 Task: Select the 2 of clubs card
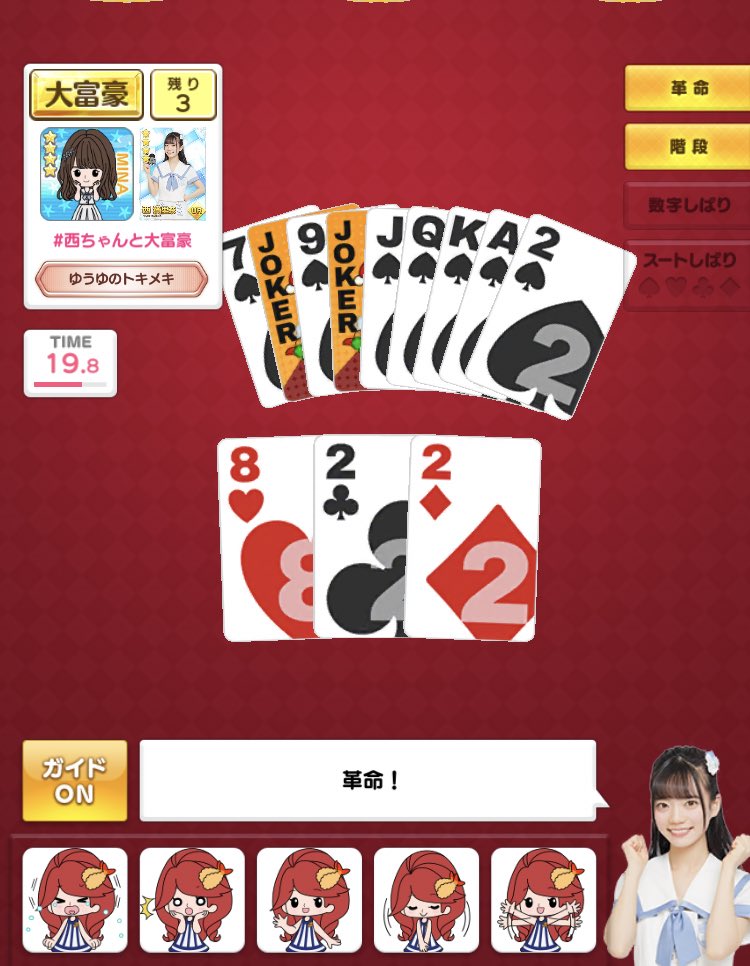click(x=361, y=536)
